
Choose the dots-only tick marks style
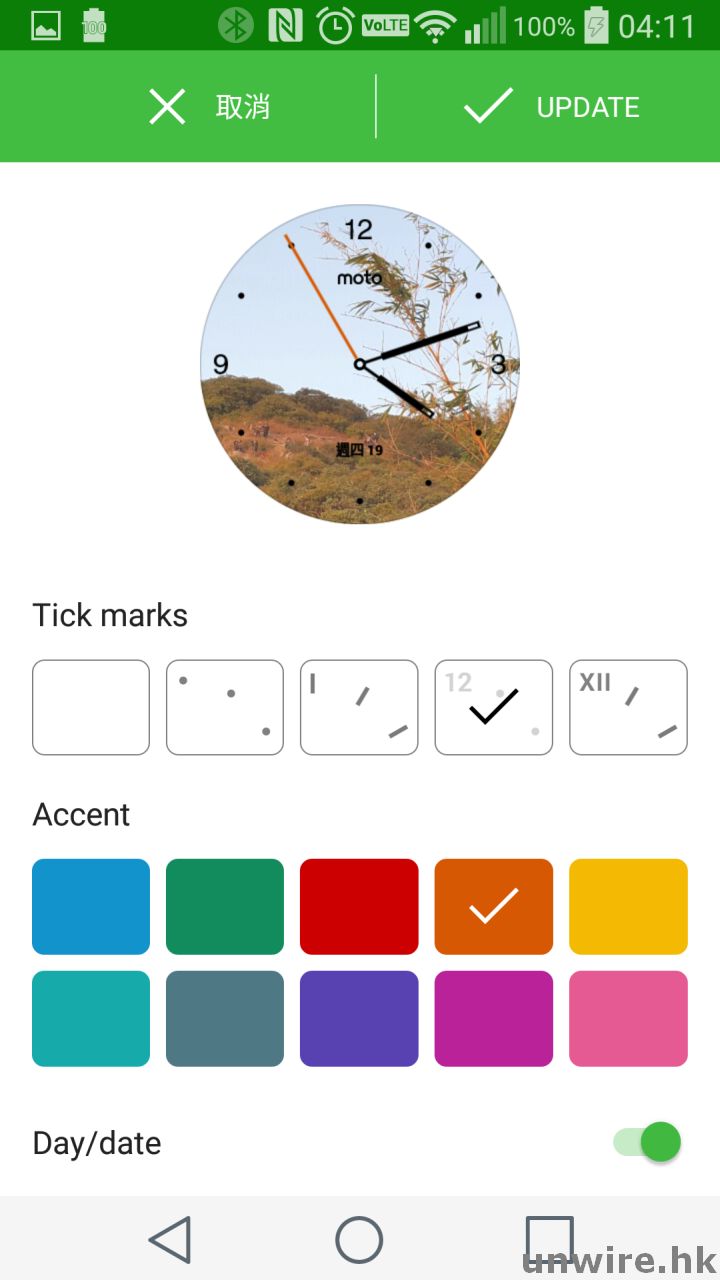(x=225, y=707)
